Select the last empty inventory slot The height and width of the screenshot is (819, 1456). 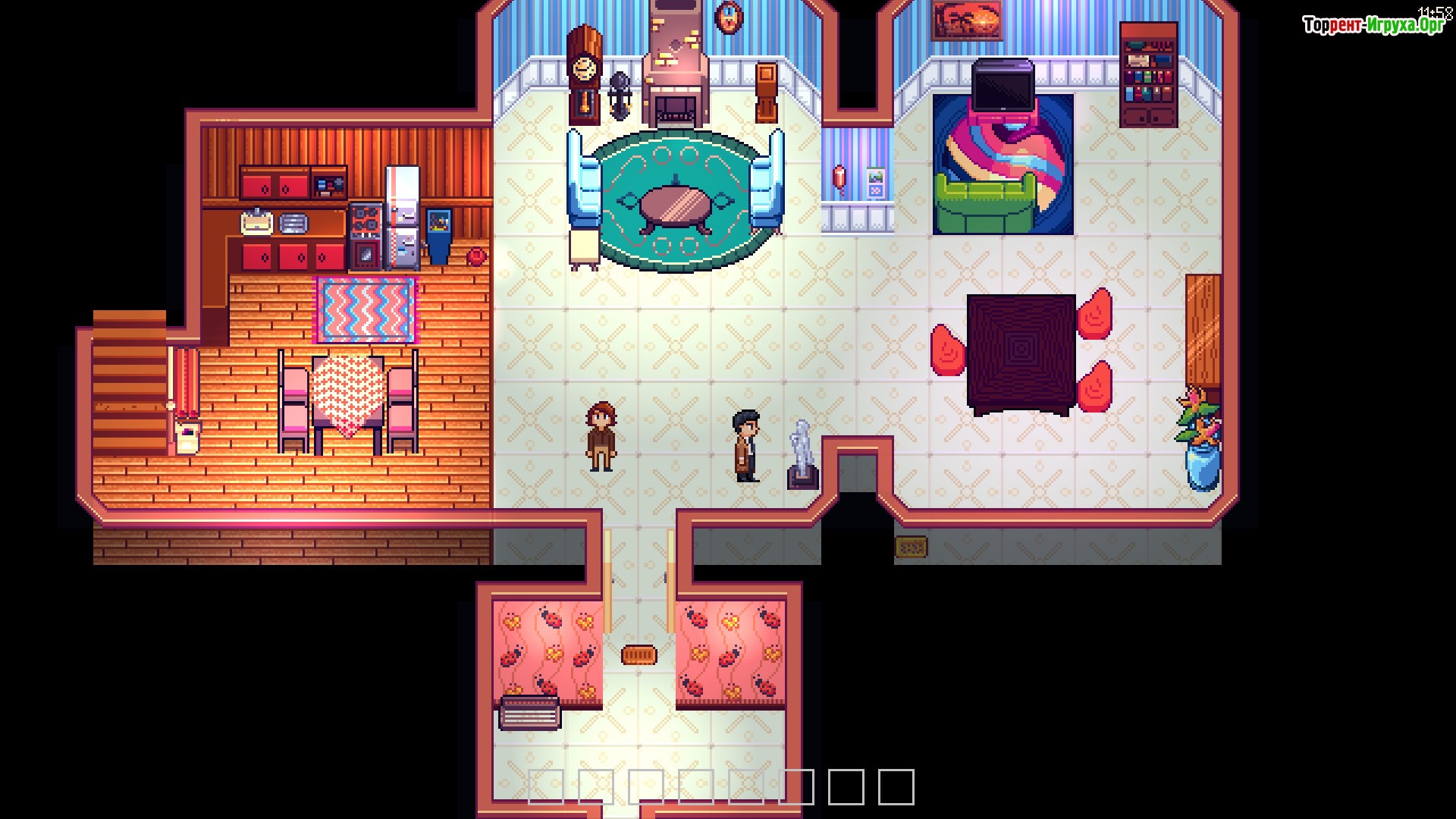click(896, 786)
